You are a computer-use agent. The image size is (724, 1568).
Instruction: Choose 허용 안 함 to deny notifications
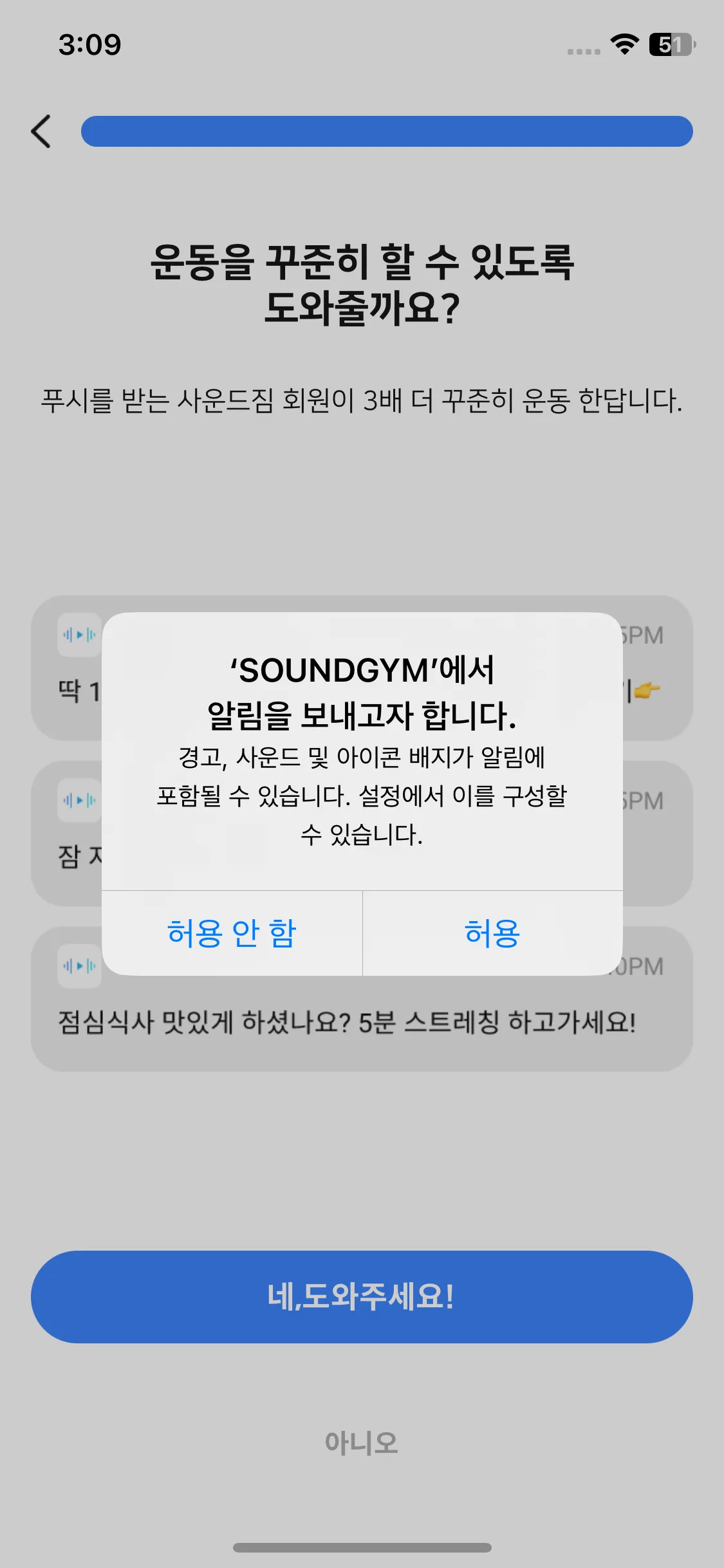(x=232, y=933)
